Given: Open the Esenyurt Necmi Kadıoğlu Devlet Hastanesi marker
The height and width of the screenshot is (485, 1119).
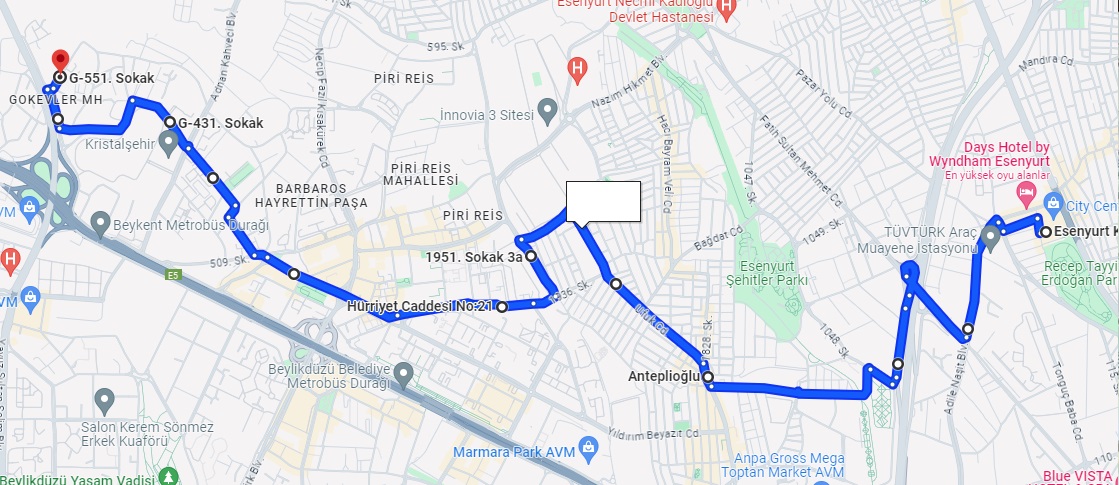Looking at the screenshot, I should 727,11.
